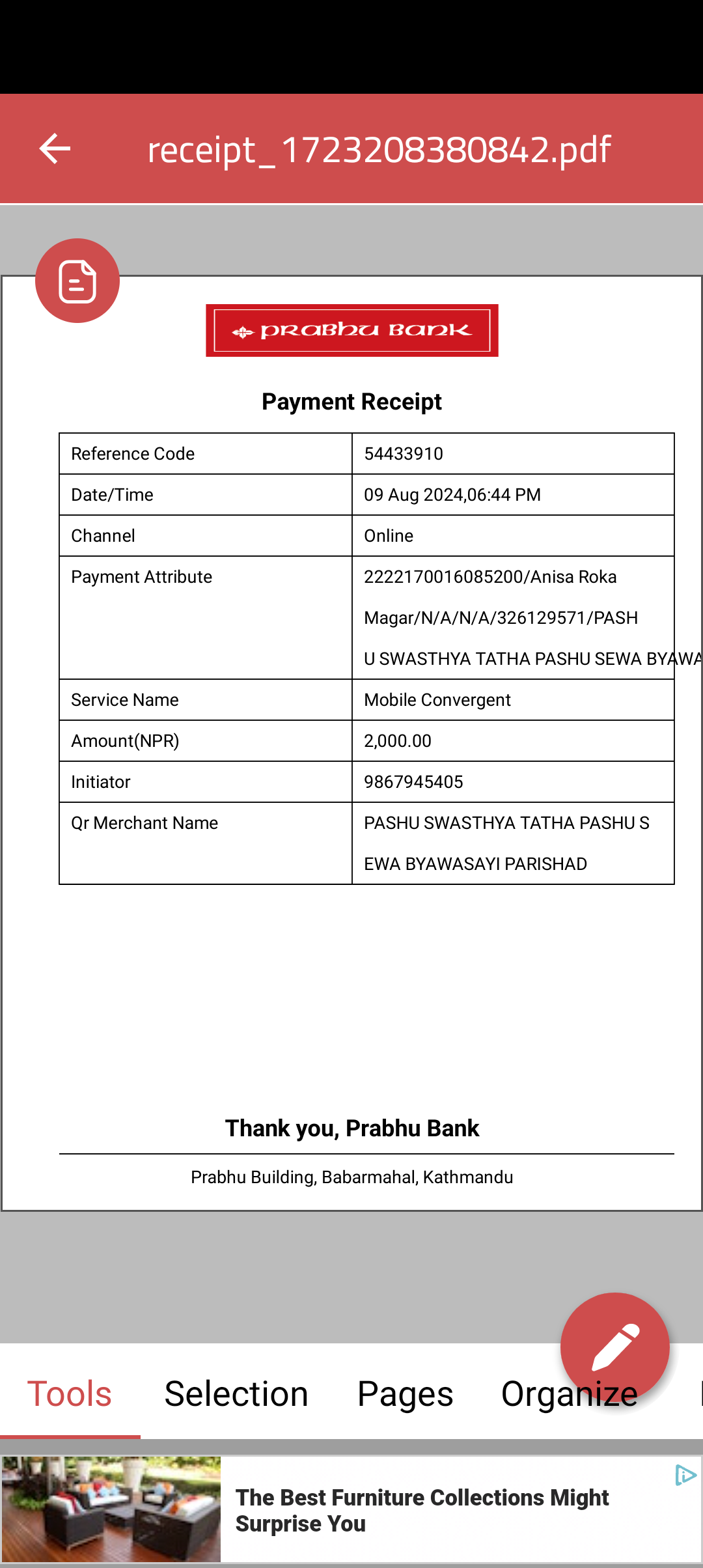Screen dimensions: 703x1568
Task: Switch to the Pages tab
Action: click(405, 1393)
